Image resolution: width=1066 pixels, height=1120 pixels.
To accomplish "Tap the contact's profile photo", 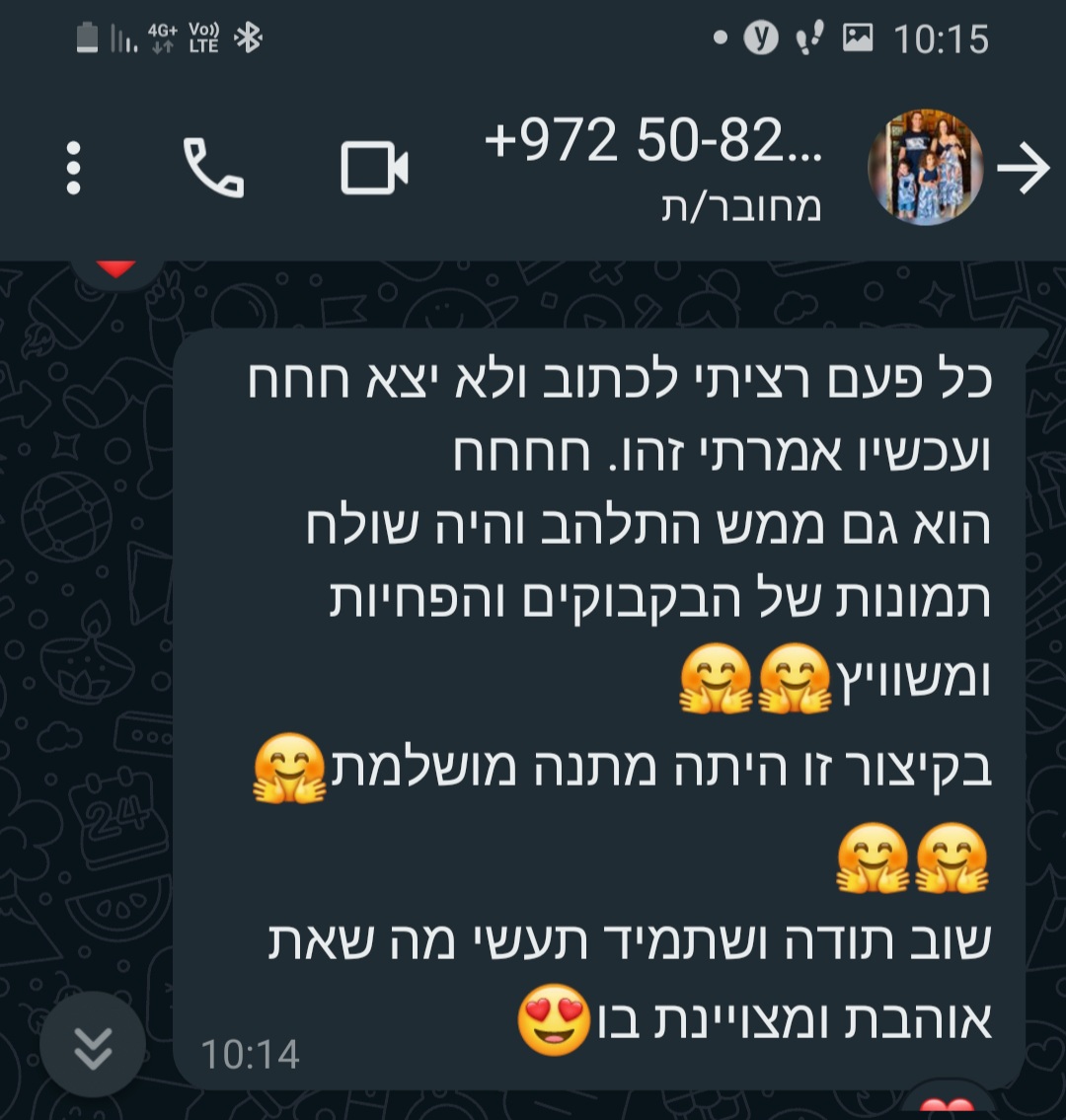I will click(x=925, y=168).
